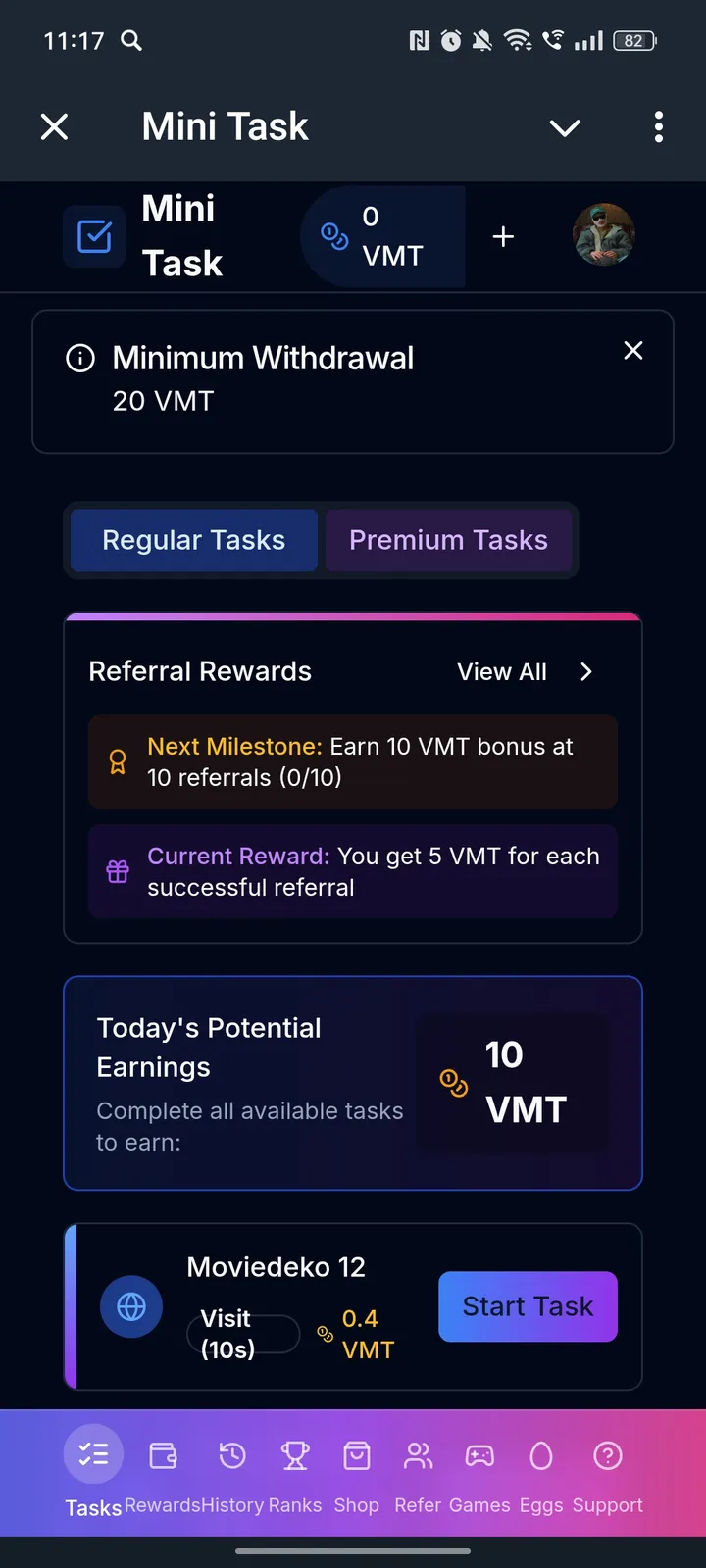Select the Regular Tasks tab
Image resolution: width=706 pixels, height=1568 pixels.
tap(193, 540)
